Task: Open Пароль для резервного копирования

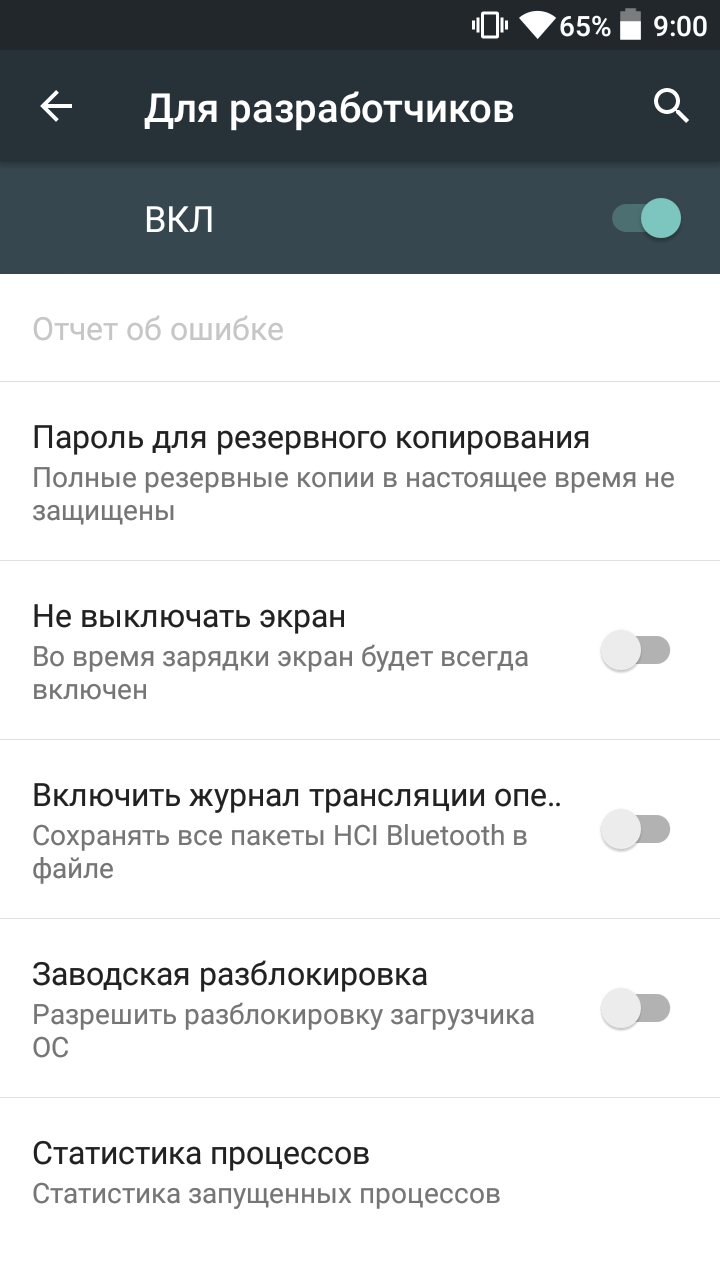Action: [x=360, y=471]
